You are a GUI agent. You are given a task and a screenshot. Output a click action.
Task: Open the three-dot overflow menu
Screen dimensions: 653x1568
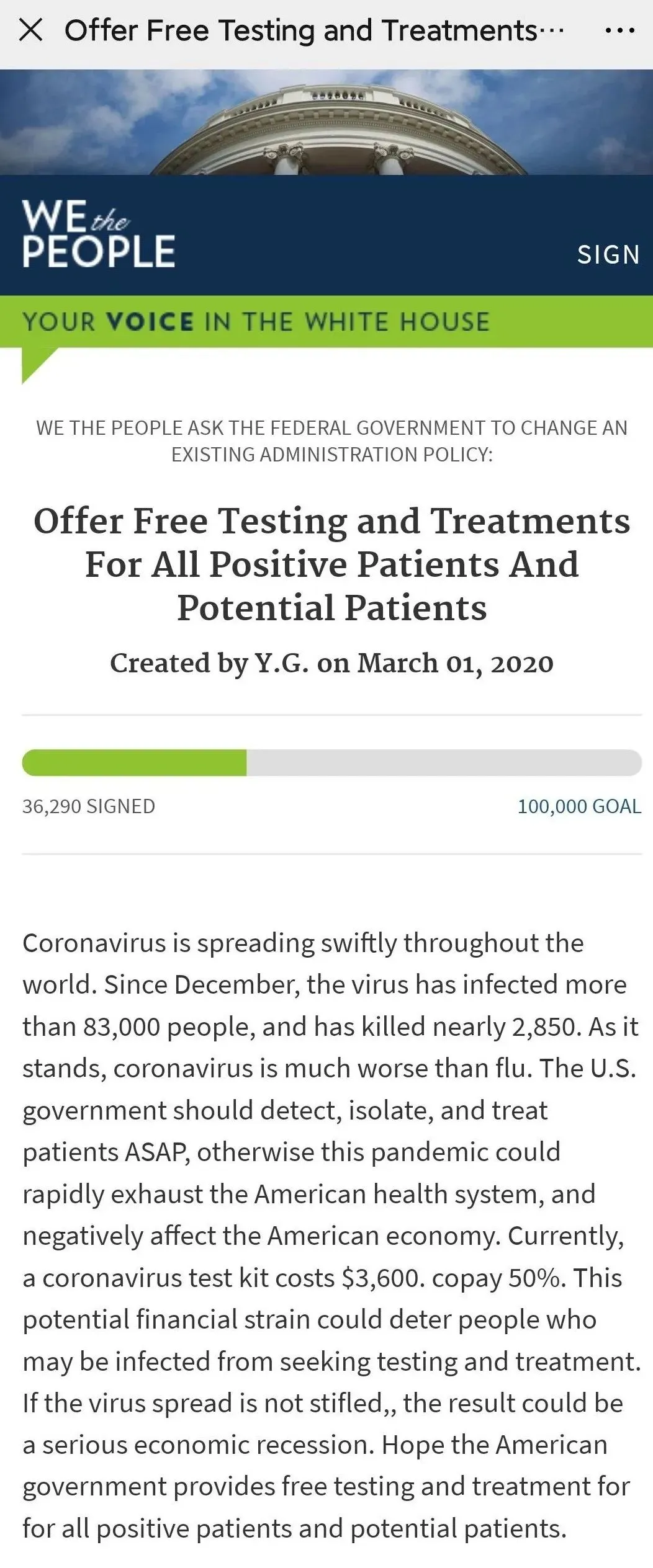(x=619, y=30)
